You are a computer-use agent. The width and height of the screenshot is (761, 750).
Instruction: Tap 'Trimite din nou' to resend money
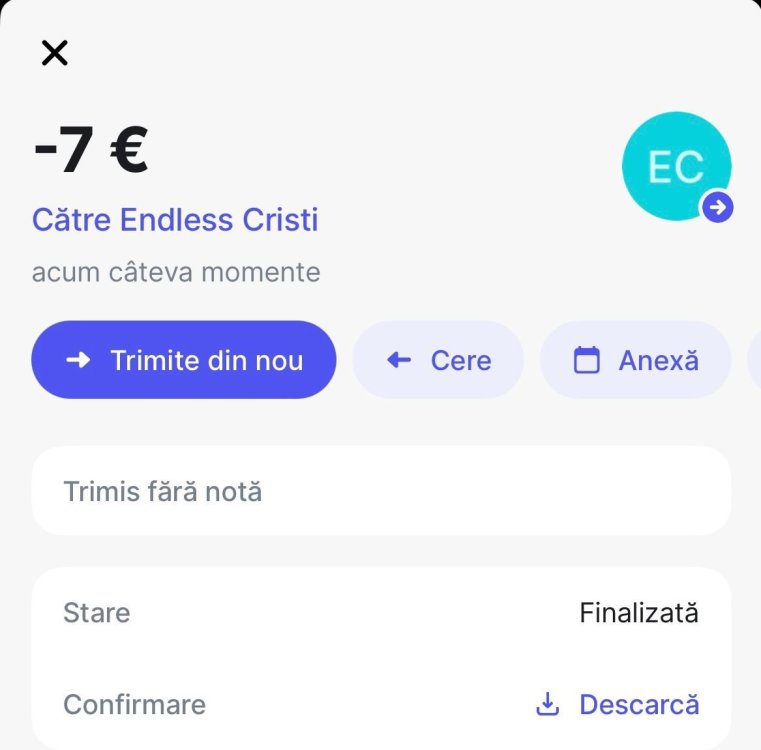(x=184, y=360)
